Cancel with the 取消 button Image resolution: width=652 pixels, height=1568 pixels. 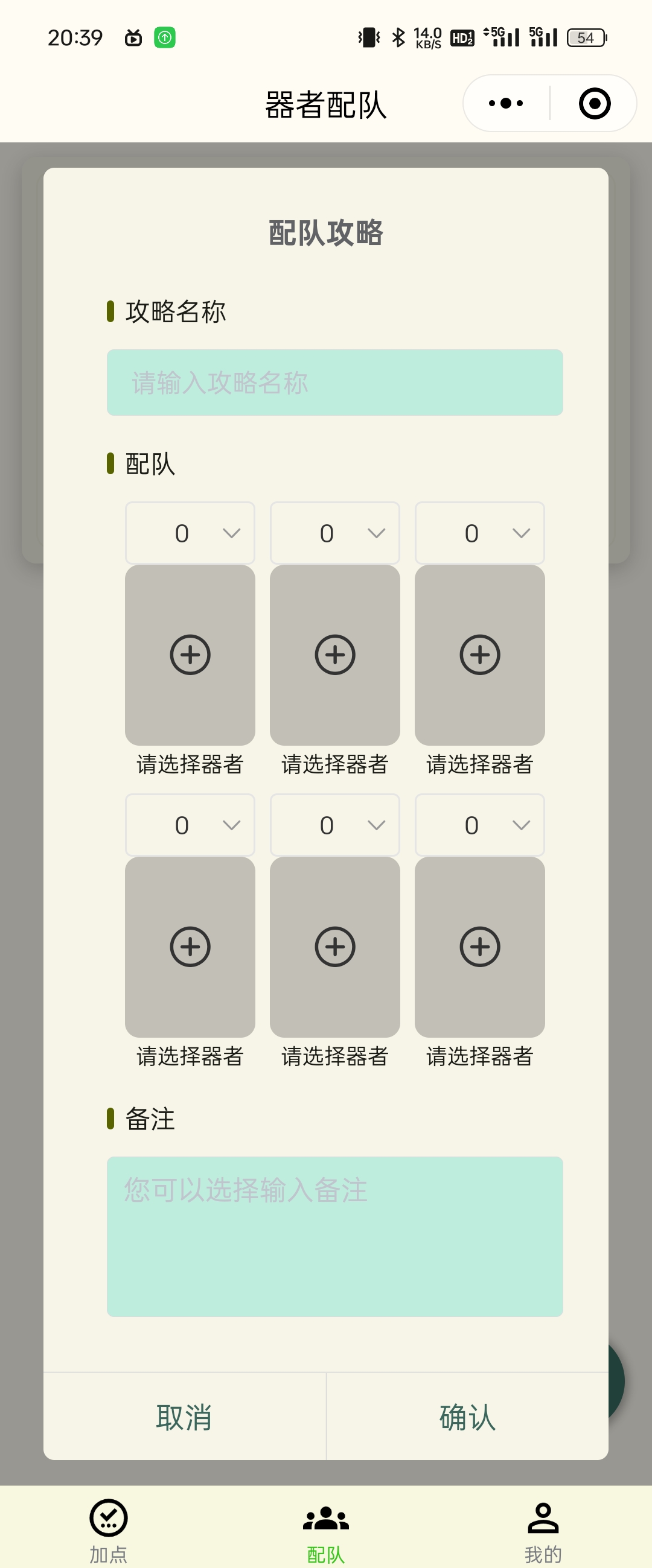[184, 1417]
